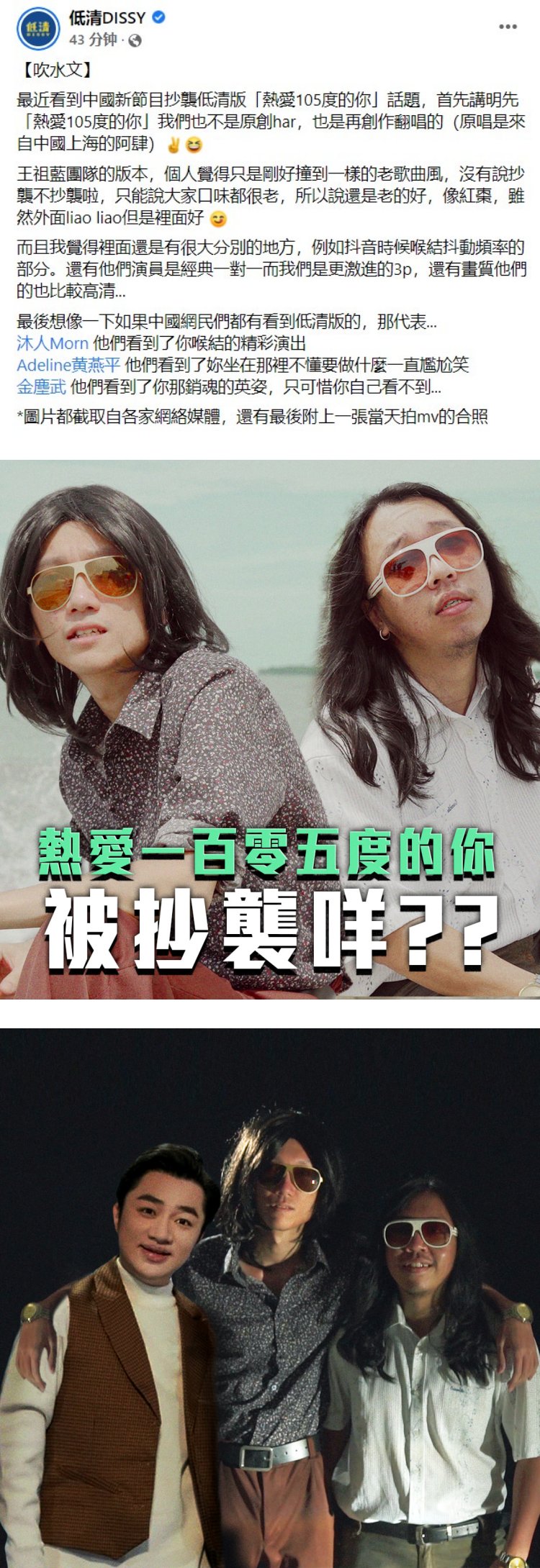
Task: Open 低清DISSY page profile picture
Action: tap(37, 30)
